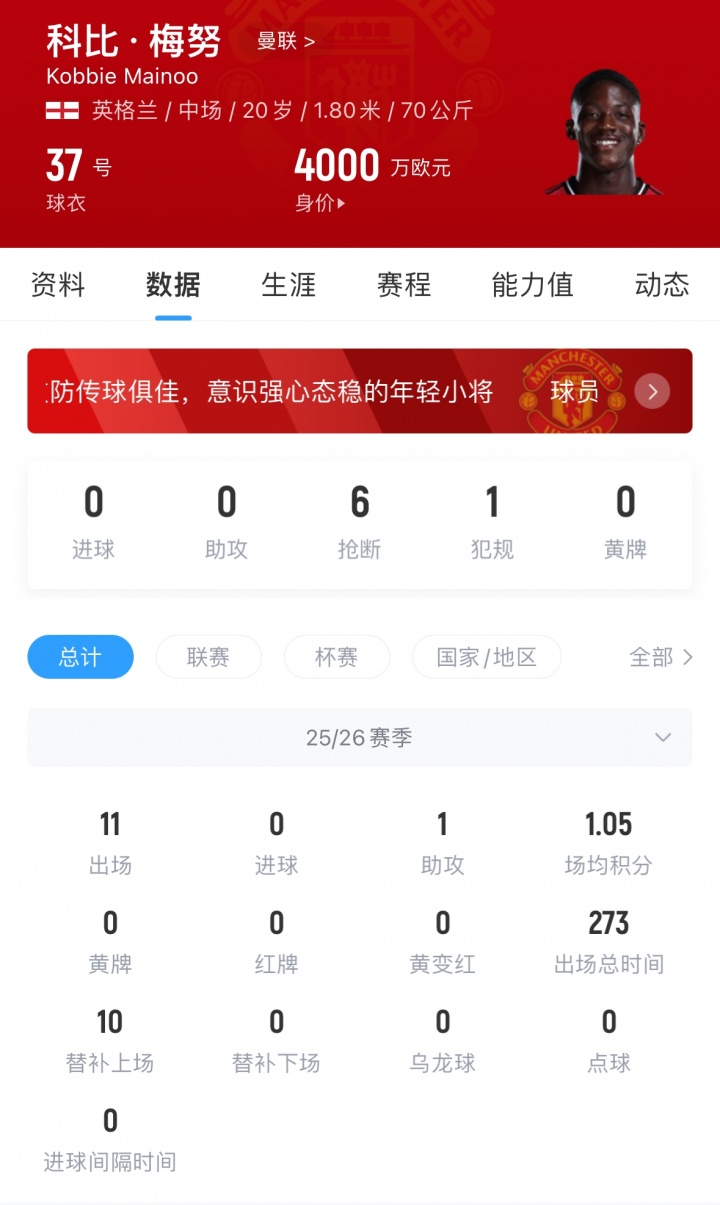Tap the circular arrow at the banner's right edge
Viewport: 720px width, 1205px height.
tap(652, 391)
